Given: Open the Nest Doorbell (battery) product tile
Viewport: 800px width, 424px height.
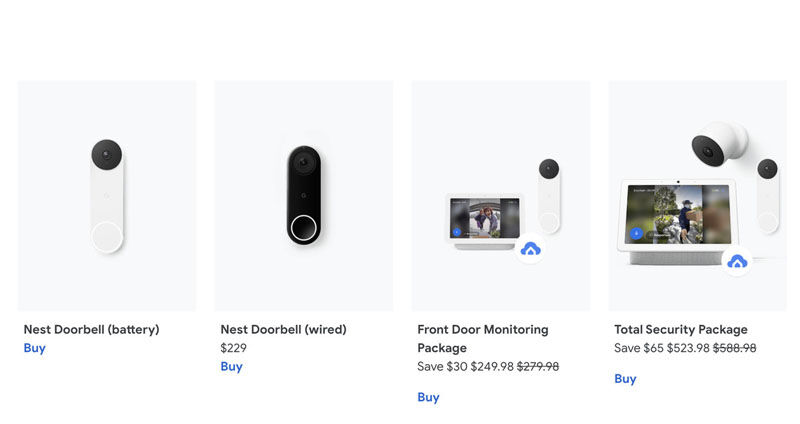Looking at the screenshot, I should (107, 196).
